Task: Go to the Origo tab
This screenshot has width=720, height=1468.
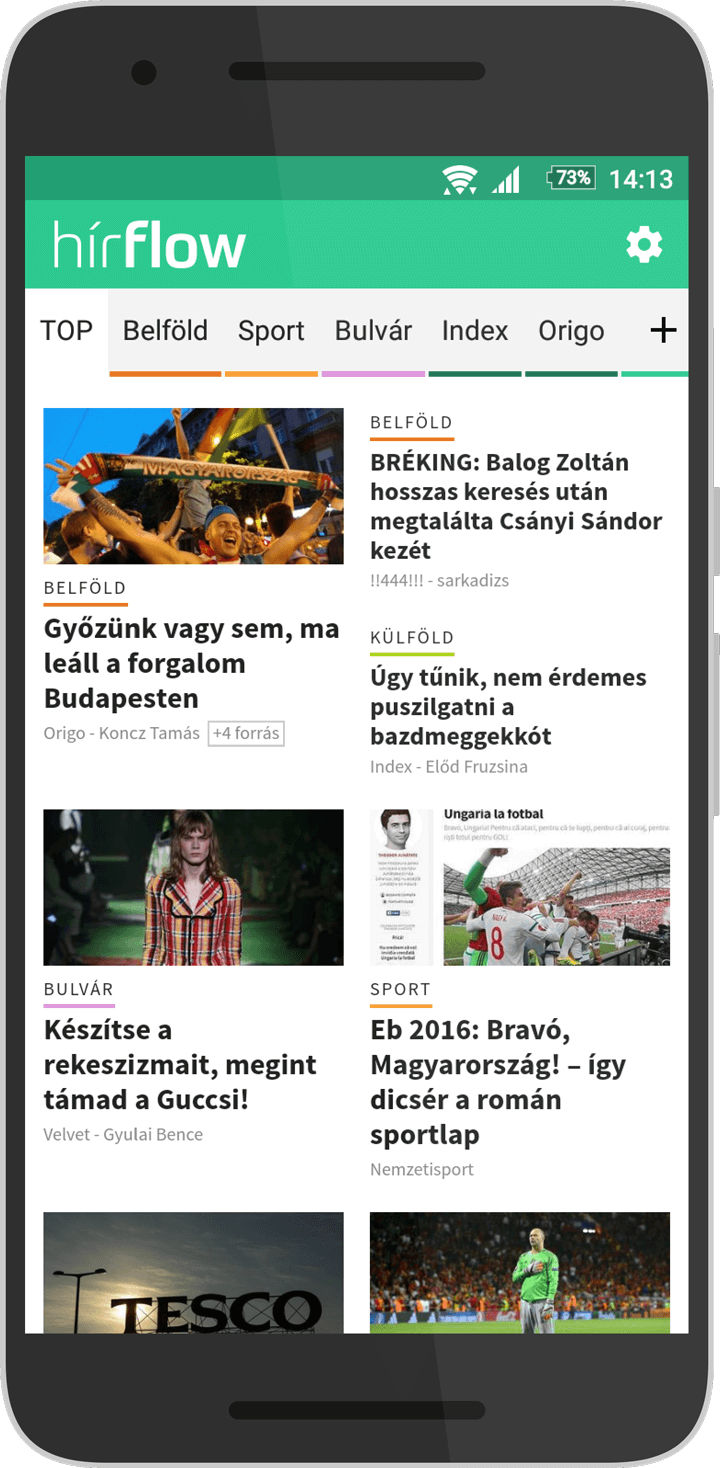Action: pyautogui.click(x=571, y=331)
